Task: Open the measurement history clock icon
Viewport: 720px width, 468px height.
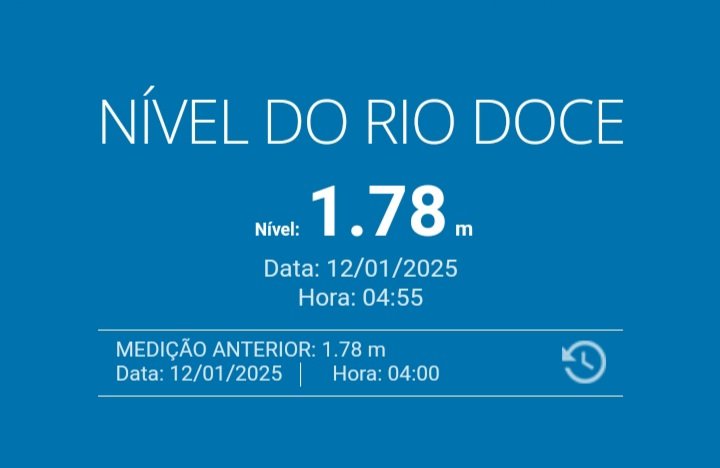Action: click(584, 362)
